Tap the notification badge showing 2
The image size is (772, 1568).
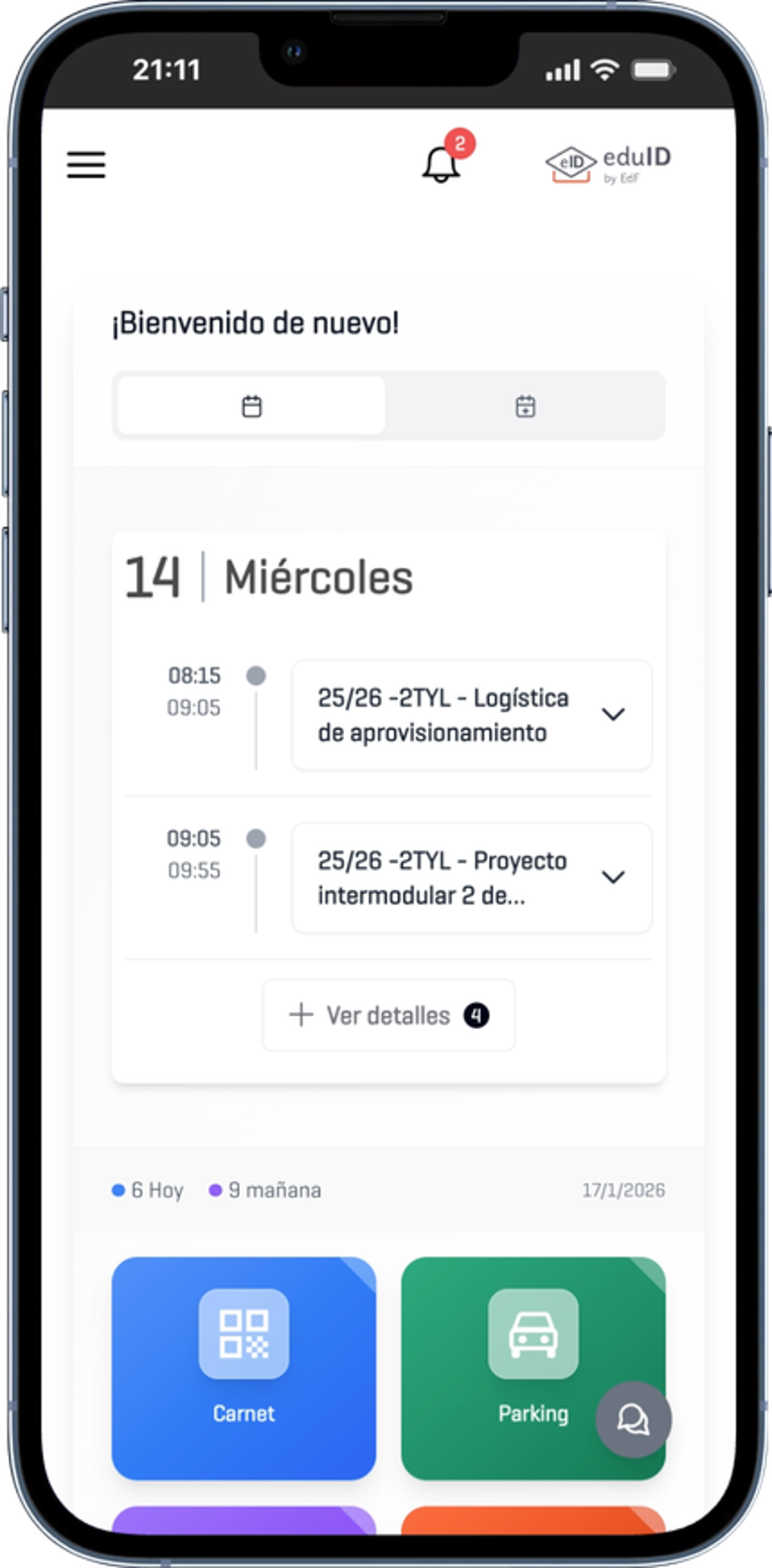[459, 142]
